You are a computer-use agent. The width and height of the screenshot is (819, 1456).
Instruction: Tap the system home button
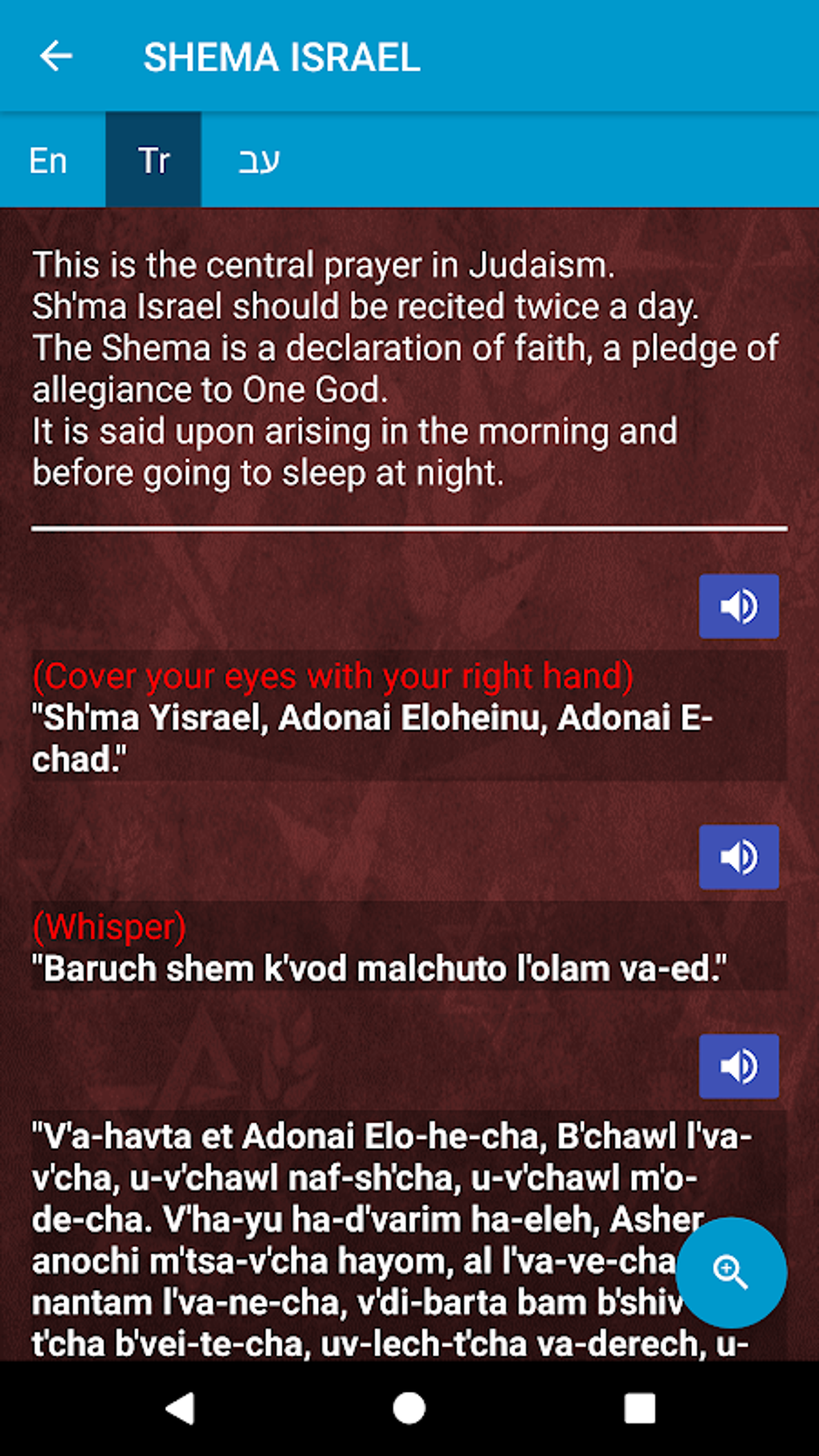(x=409, y=1408)
